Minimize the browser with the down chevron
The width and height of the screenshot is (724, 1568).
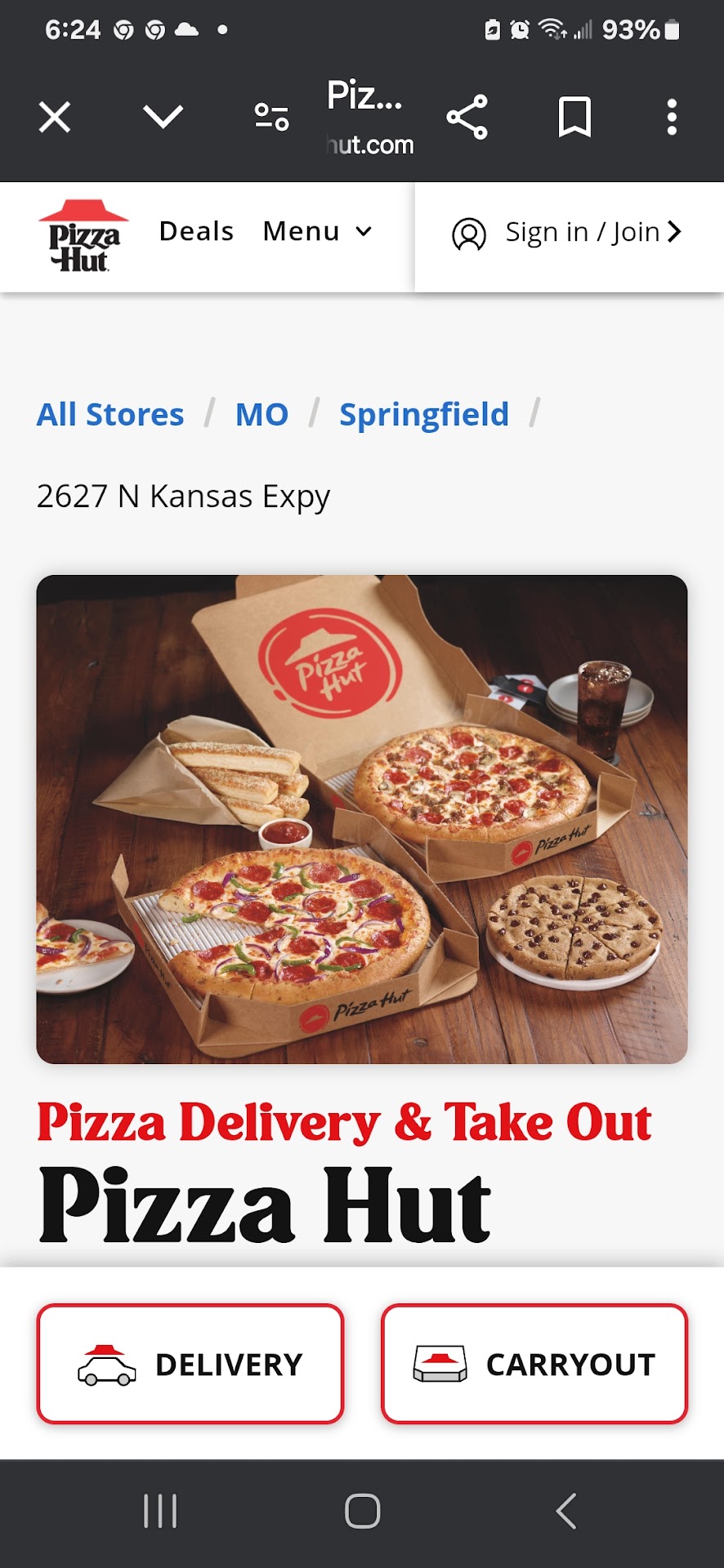163,116
